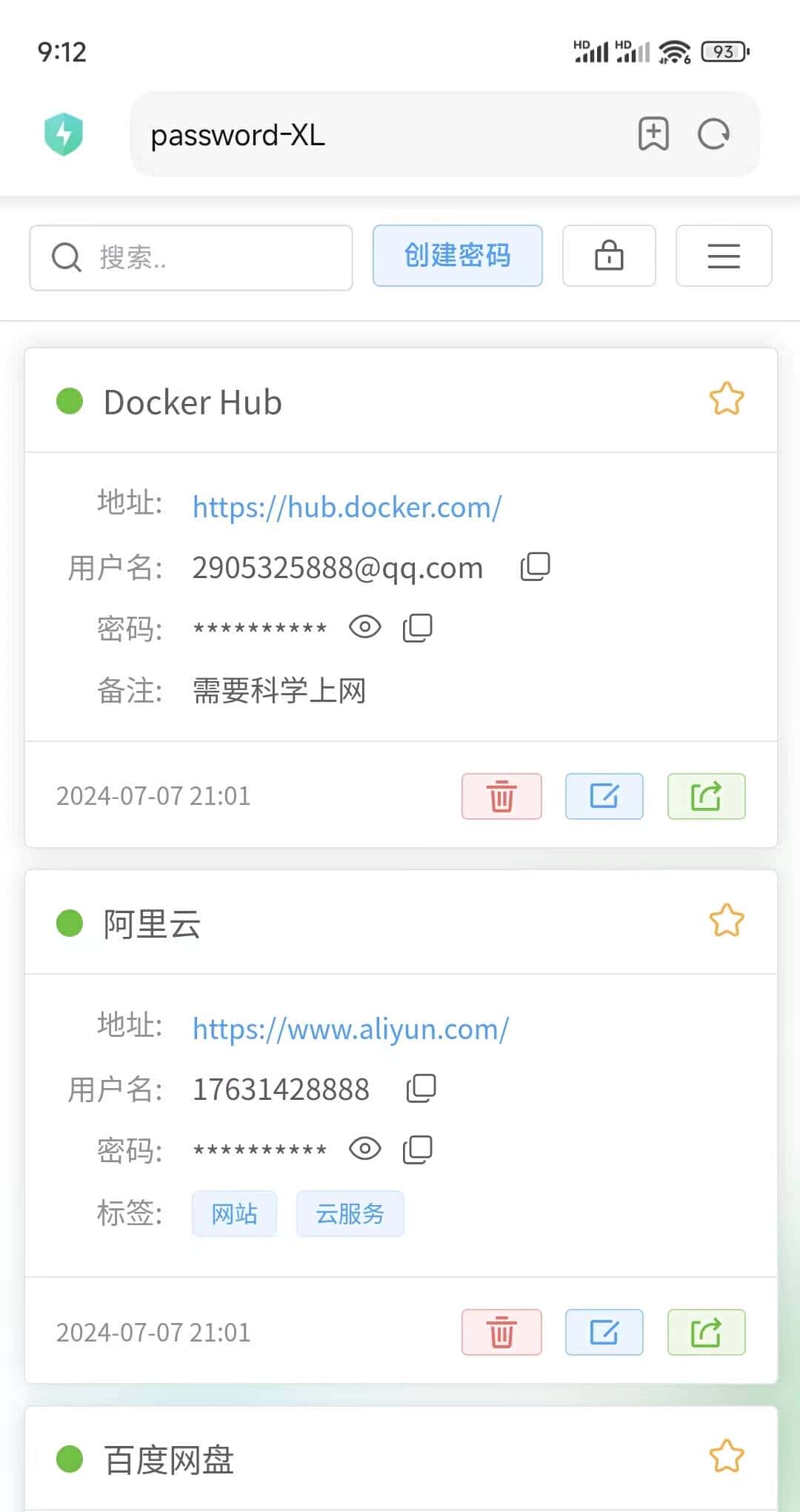Copy the Docker Hub password
Viewport: 800px width, 1512px height.
(417, 628)
